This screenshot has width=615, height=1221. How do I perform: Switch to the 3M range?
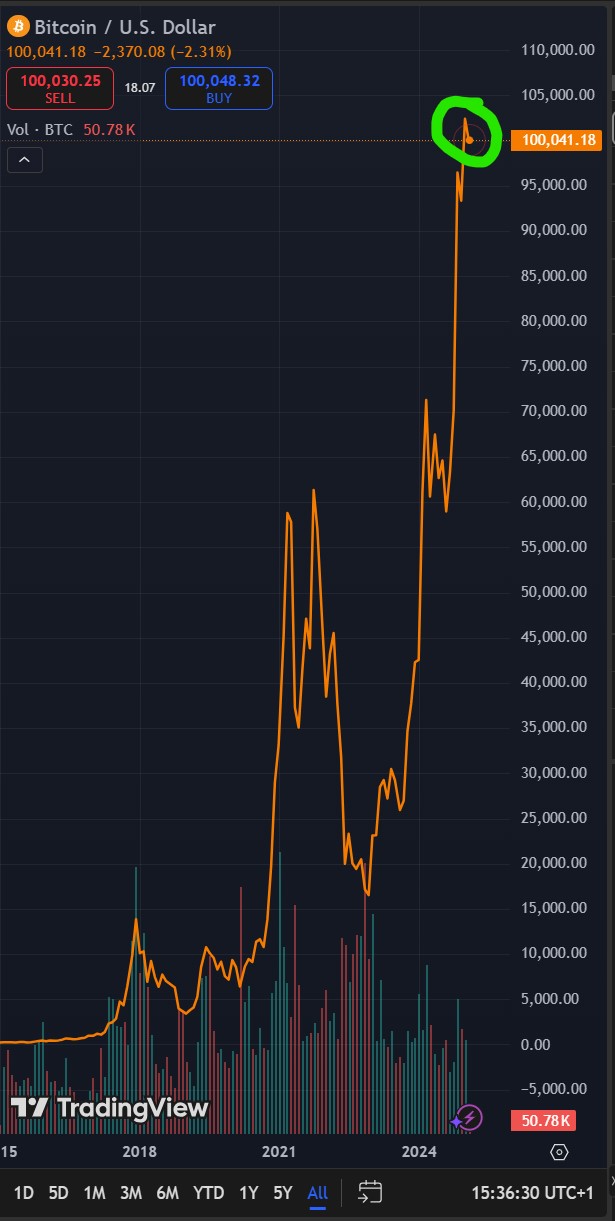click(x=130, y=1192)
